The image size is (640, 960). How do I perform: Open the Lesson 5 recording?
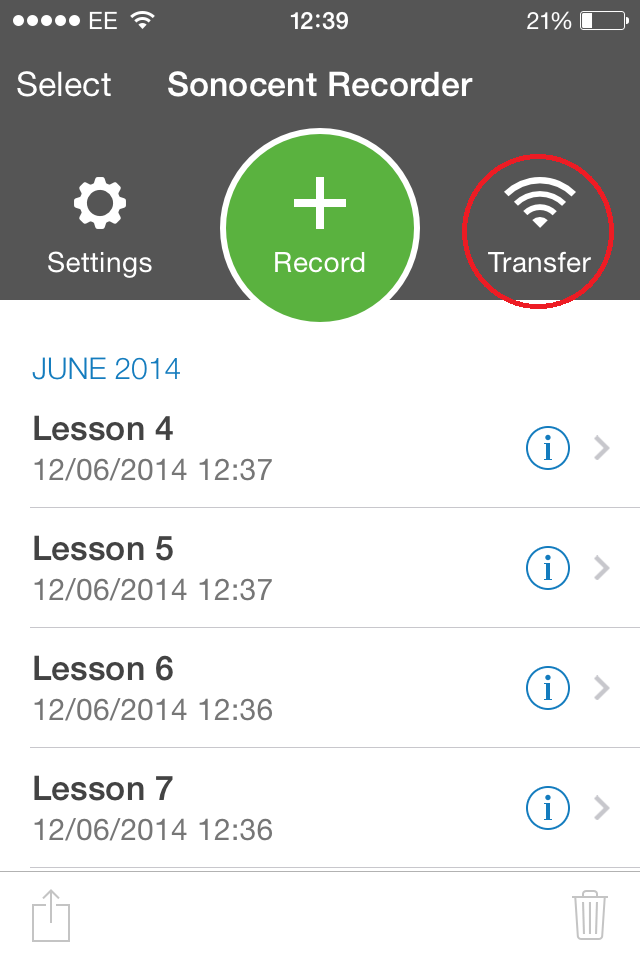(x=200, y=568)
